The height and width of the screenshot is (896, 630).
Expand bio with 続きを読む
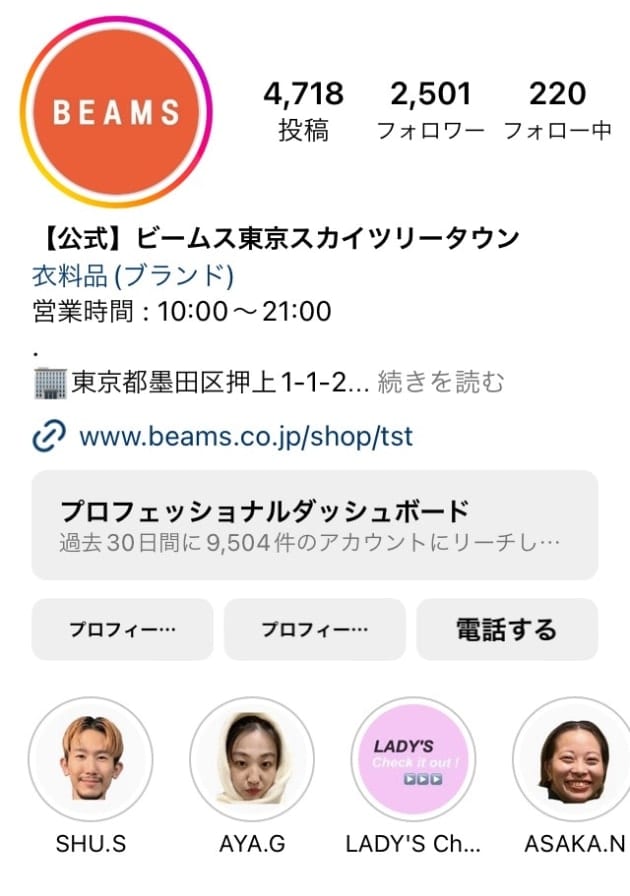coord(441,382)
